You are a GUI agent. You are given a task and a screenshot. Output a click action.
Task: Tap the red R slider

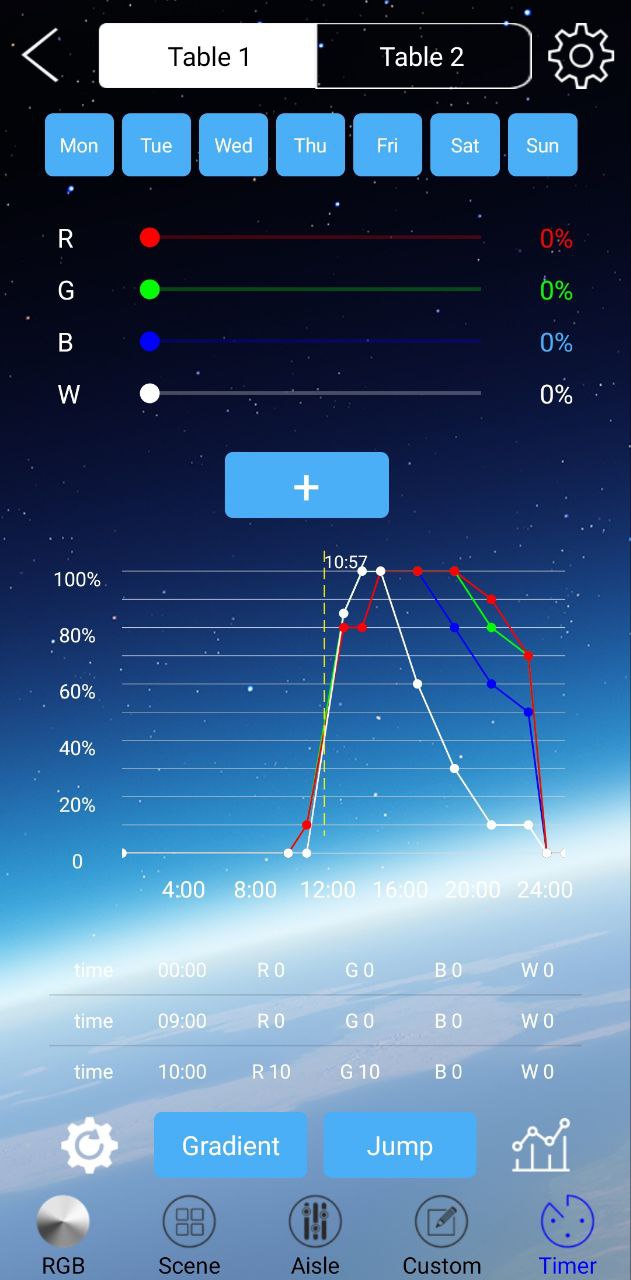[314, 238]
